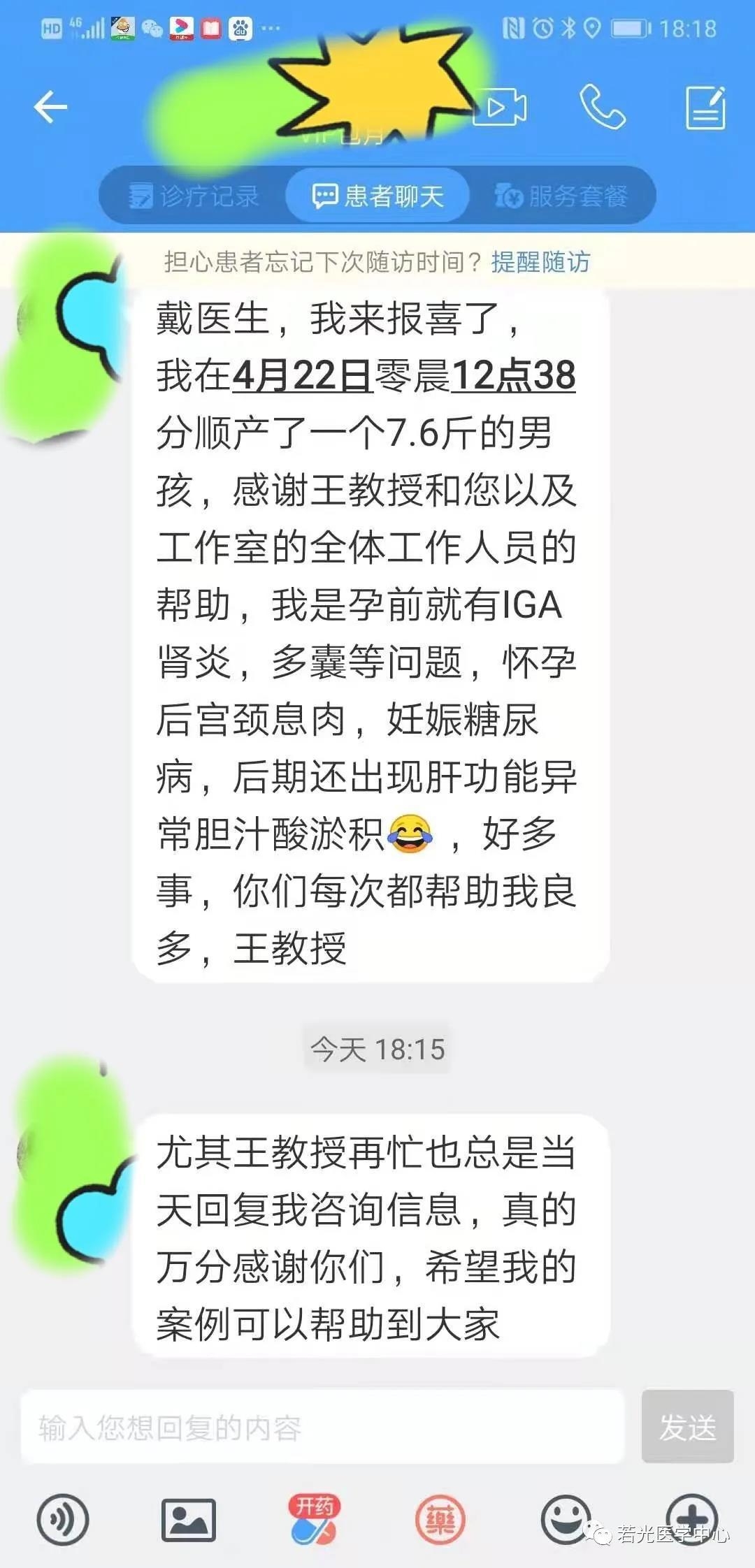The image size is (755, 1568).
Task: Open the red 藥 medicine icon
Action: tap(440, 1520)
